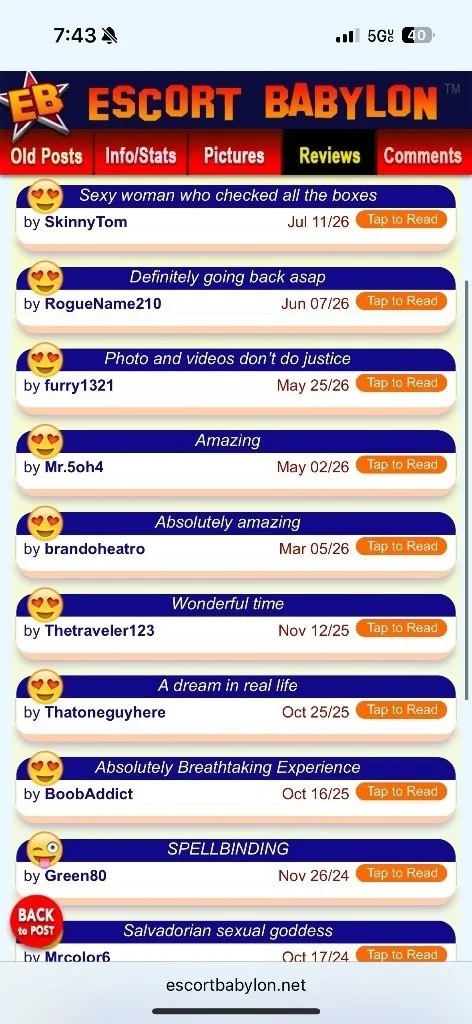Tap to Read SkinnyTom's review
The image size is (472, 1024).
coord(401,220)
